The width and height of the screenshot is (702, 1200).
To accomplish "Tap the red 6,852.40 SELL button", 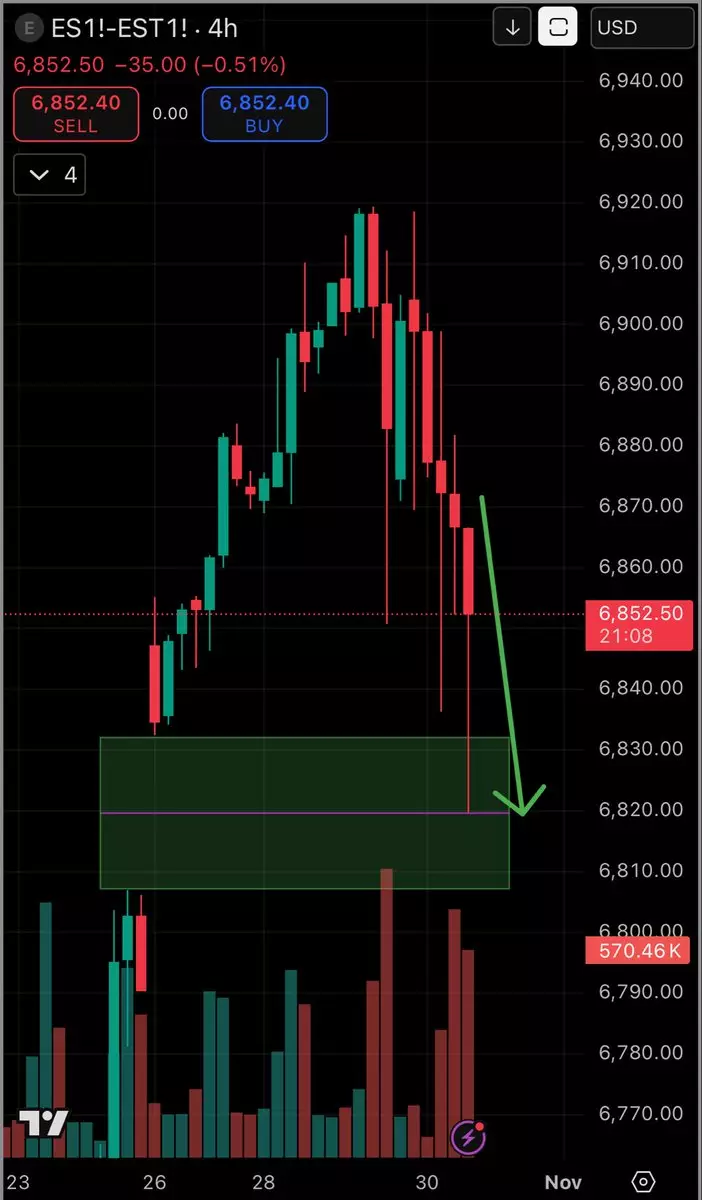I will pos(75,113).
